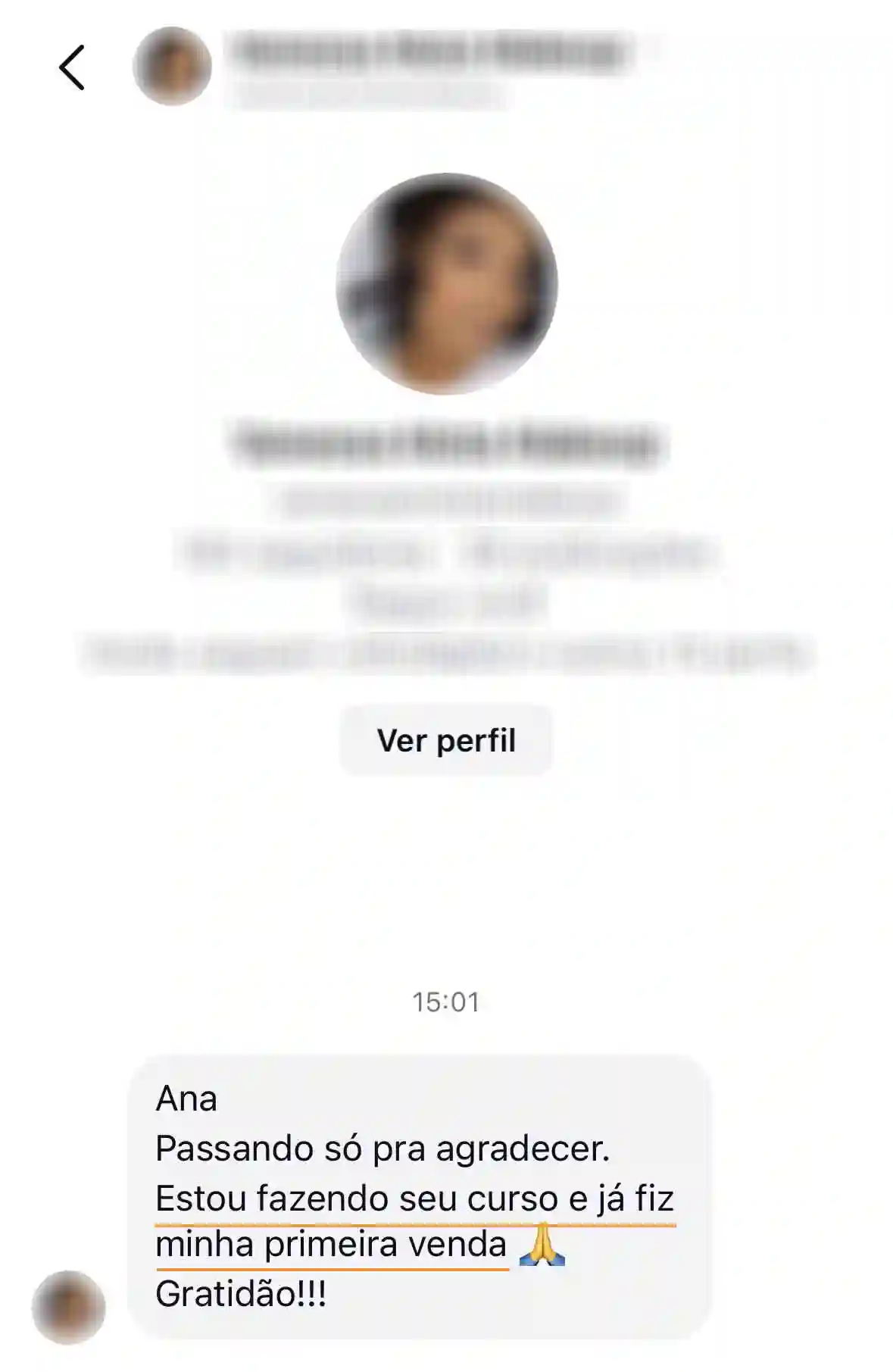Tap the Ver perfil button
Image resolution: width=893 pixels, height=1372 pixels.
pyautogui.click(x=446, y=740)
